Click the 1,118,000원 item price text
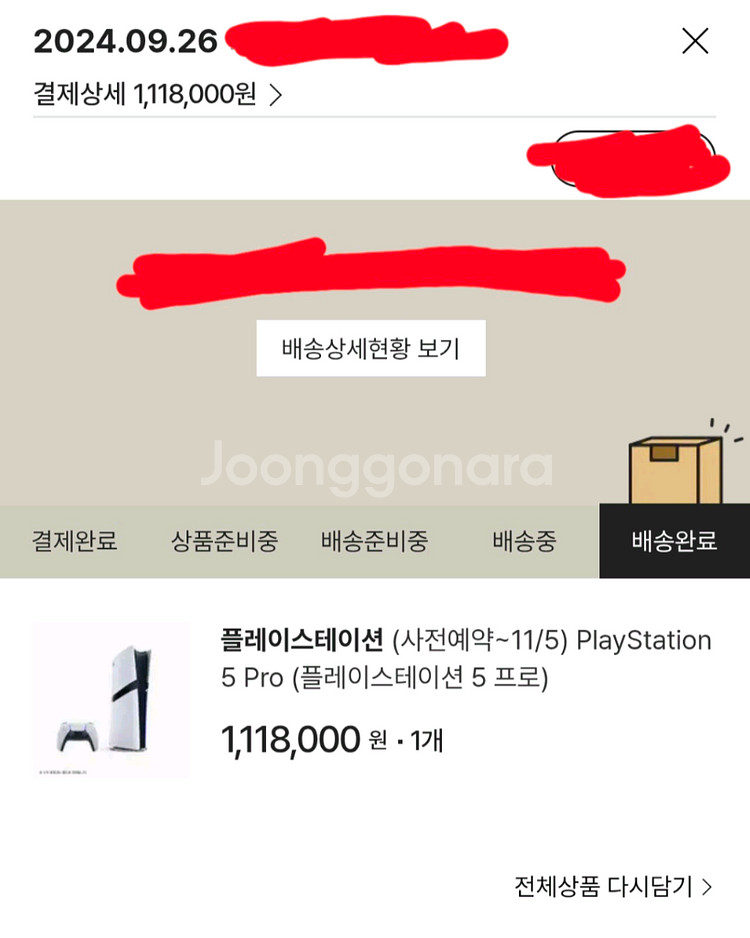 pos(300,739)
